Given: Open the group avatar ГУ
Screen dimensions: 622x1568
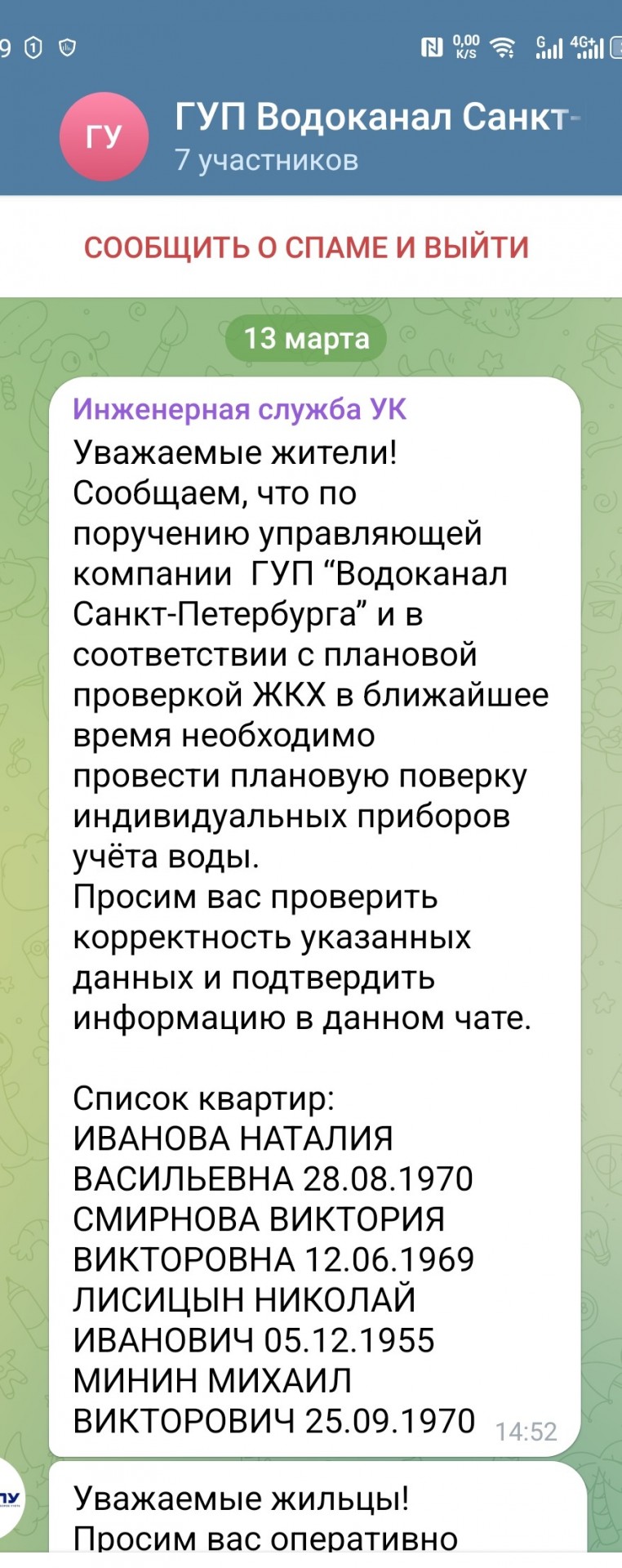Looking at the screenshot, I should (x=104, y=136).
